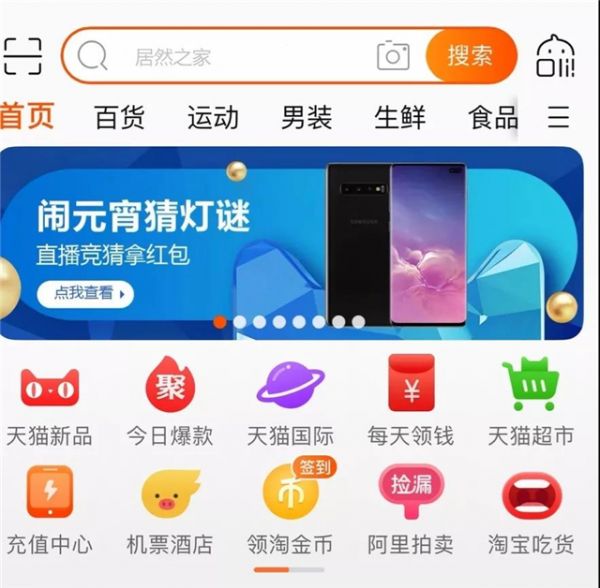The width and height of the screenshot is (600, 588).
Task: Tap 点我查看 on the lantern riddle banner
Action: pos(85,294)
